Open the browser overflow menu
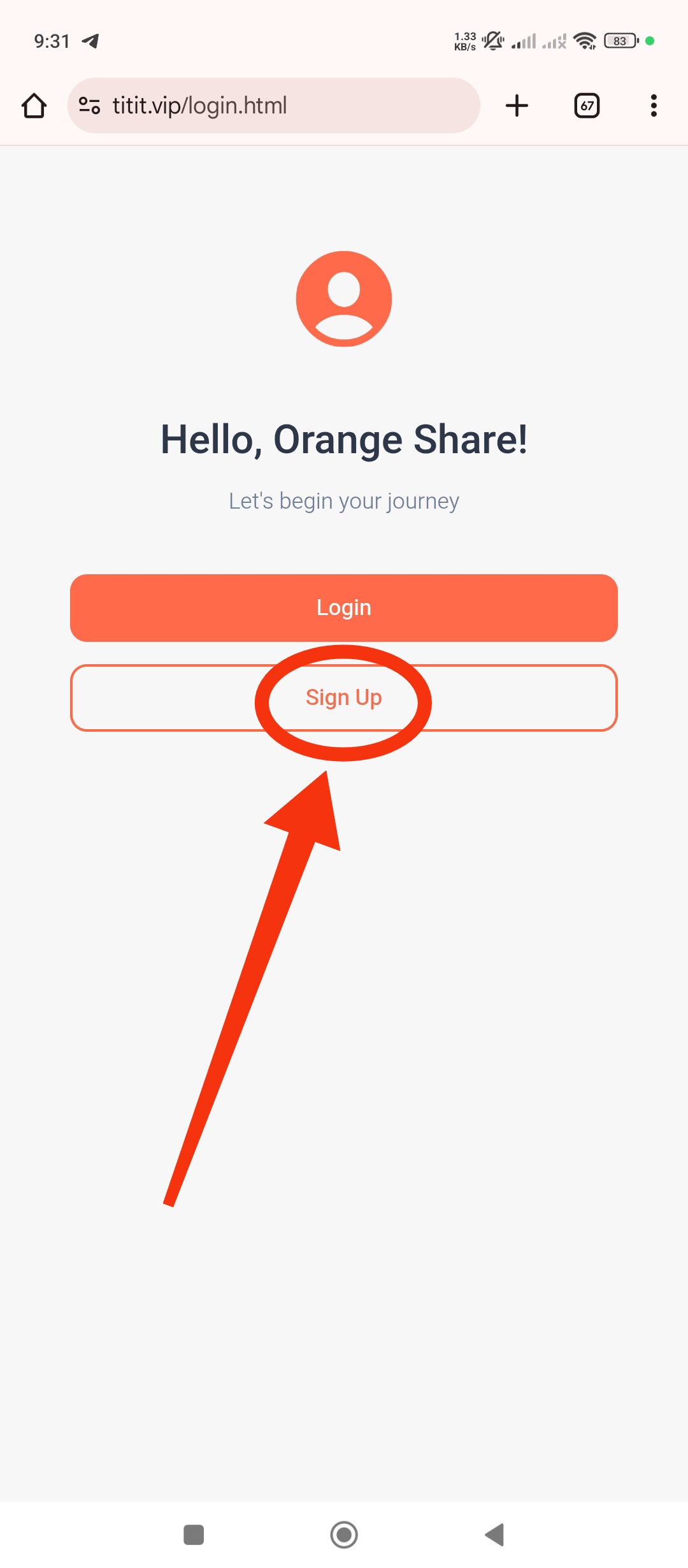This screenshot has width=688, height=1568. [654, 106]
